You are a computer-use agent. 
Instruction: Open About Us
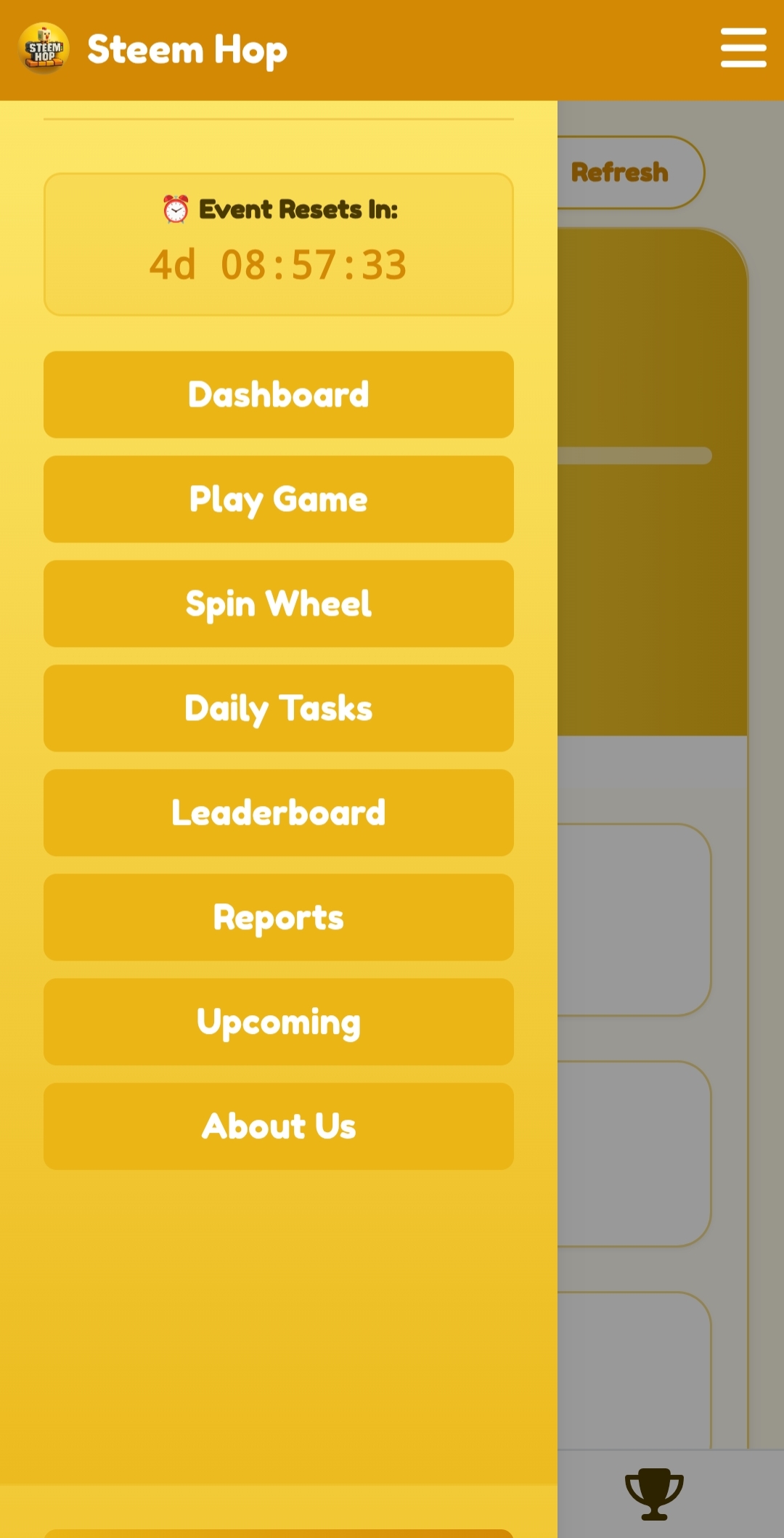[x=279, y=1127]
